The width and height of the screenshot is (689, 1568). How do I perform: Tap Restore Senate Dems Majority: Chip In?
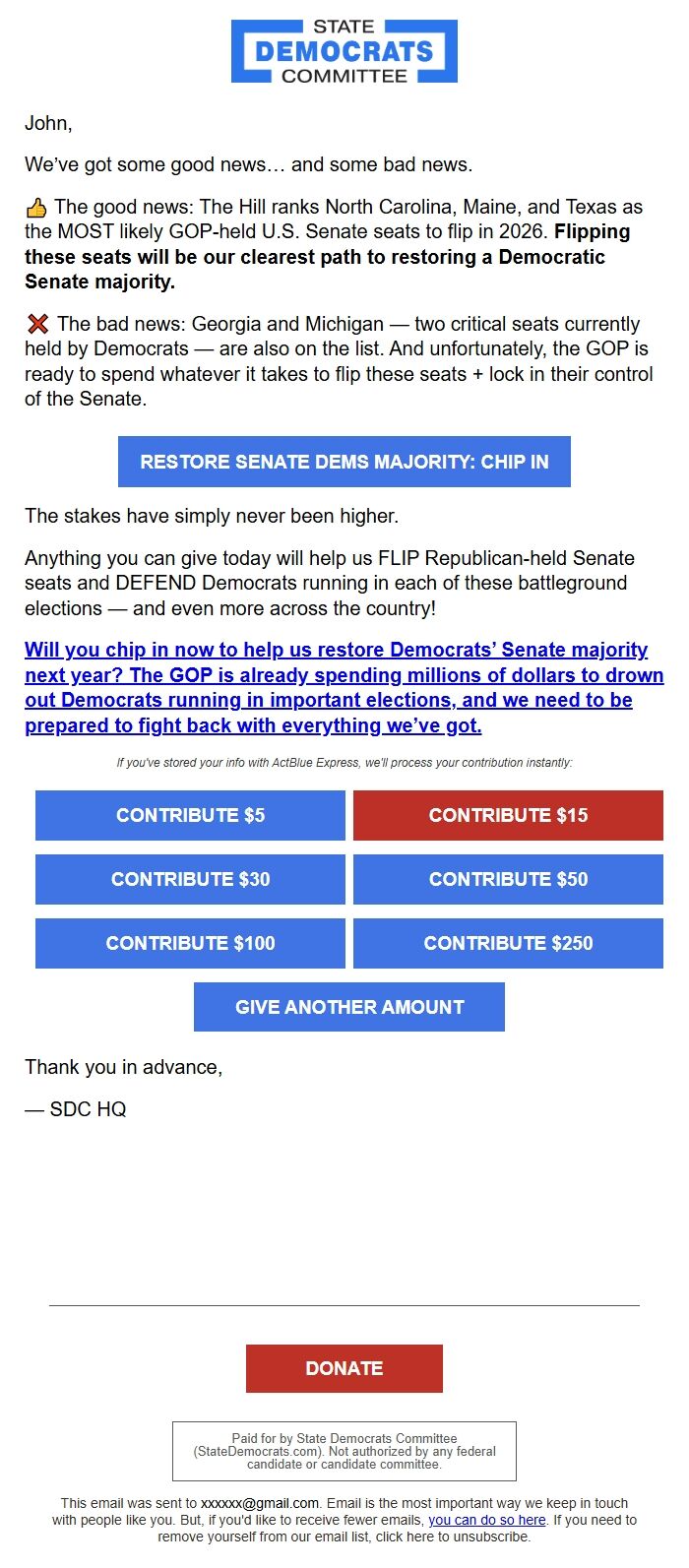pos(344,462)
